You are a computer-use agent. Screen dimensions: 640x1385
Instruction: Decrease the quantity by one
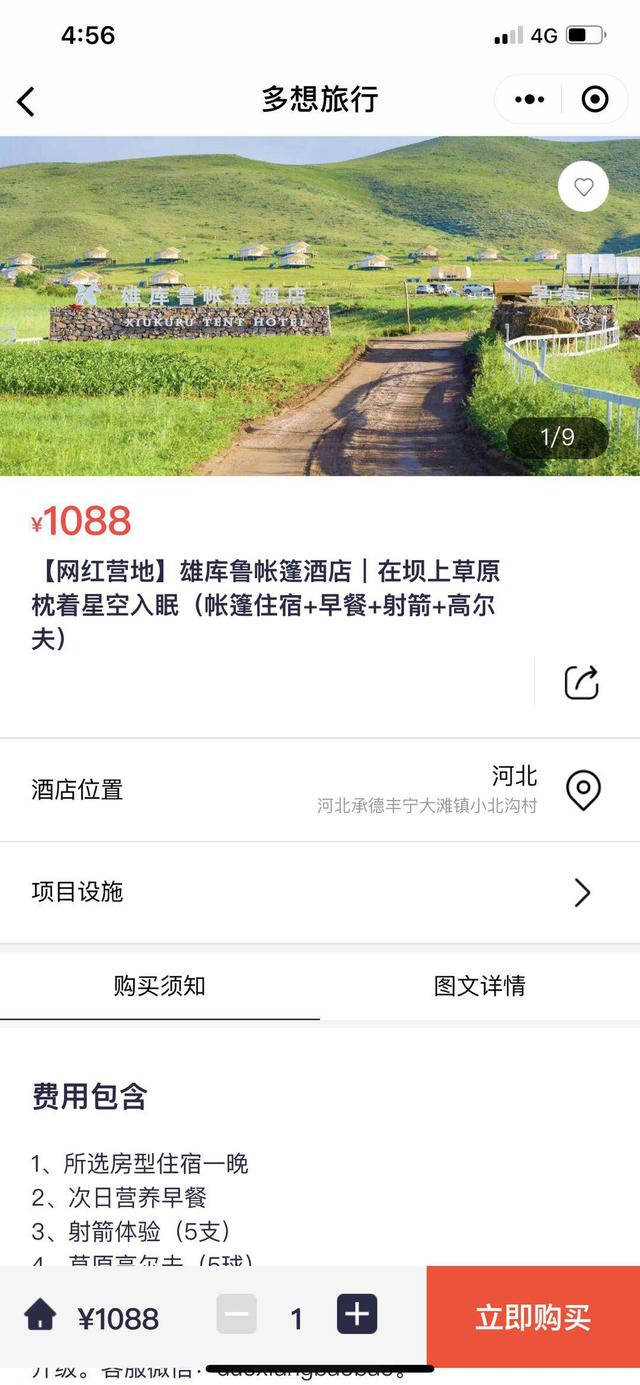click(237, 1315)
